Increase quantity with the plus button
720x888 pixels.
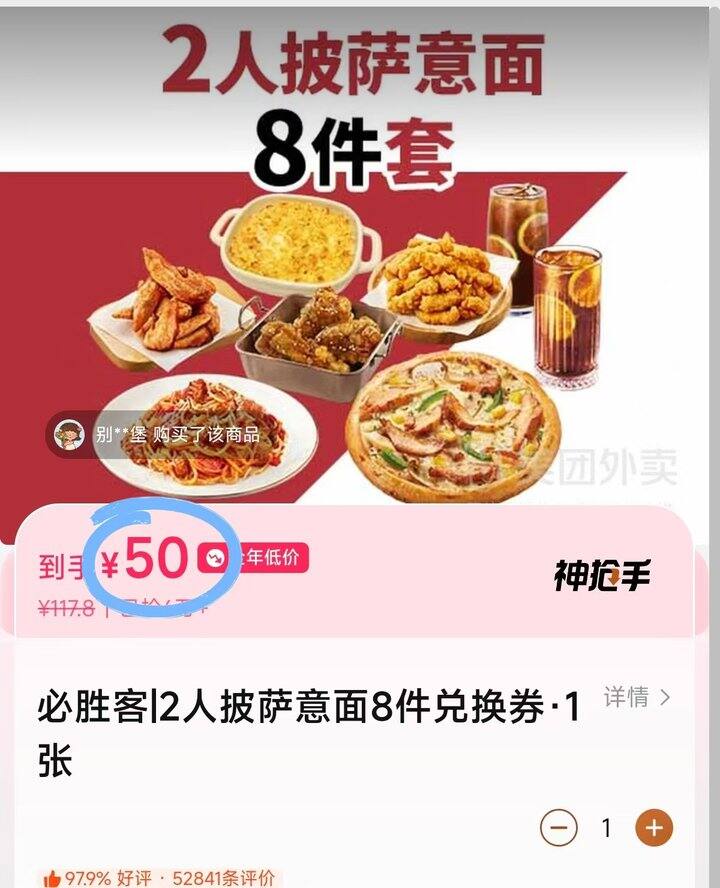654,828
